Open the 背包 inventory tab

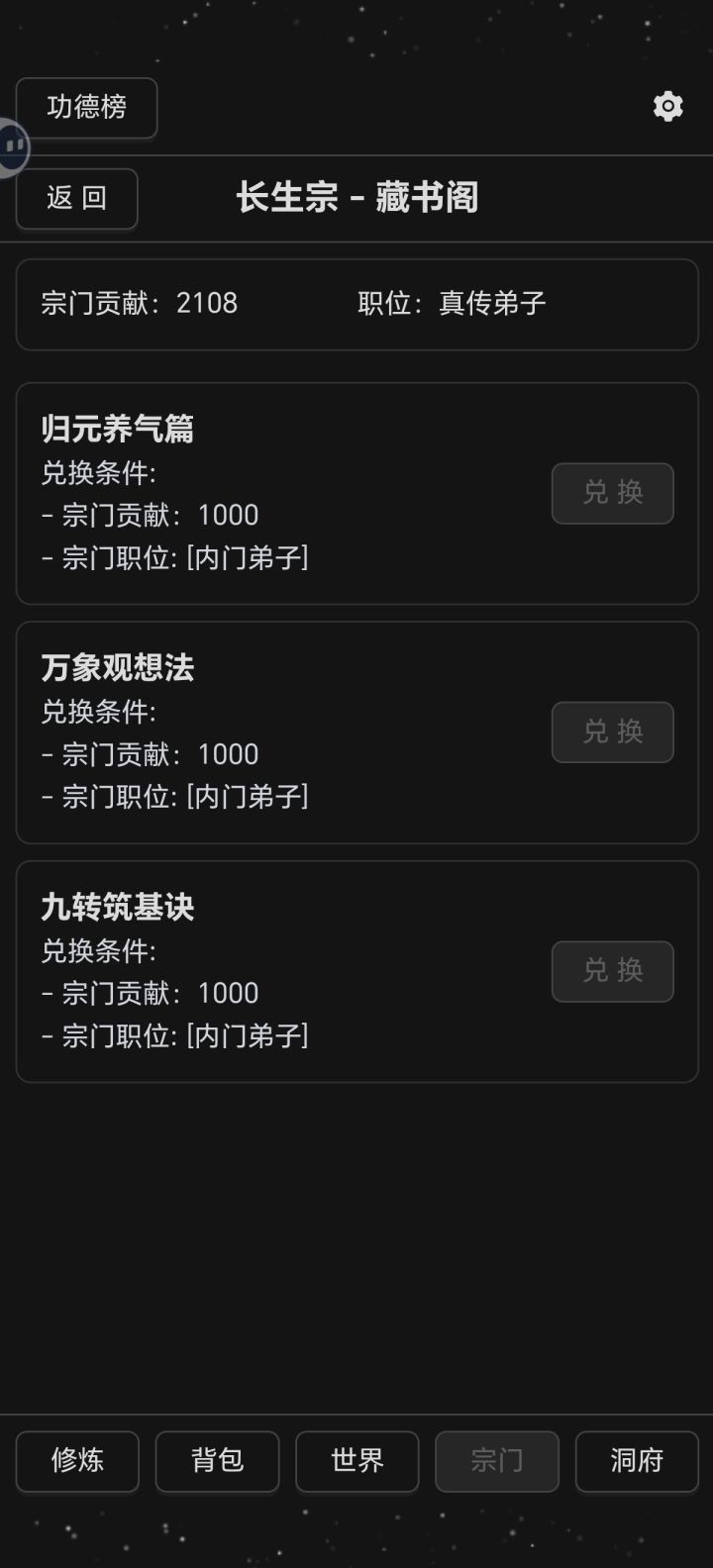point(217,1461)
